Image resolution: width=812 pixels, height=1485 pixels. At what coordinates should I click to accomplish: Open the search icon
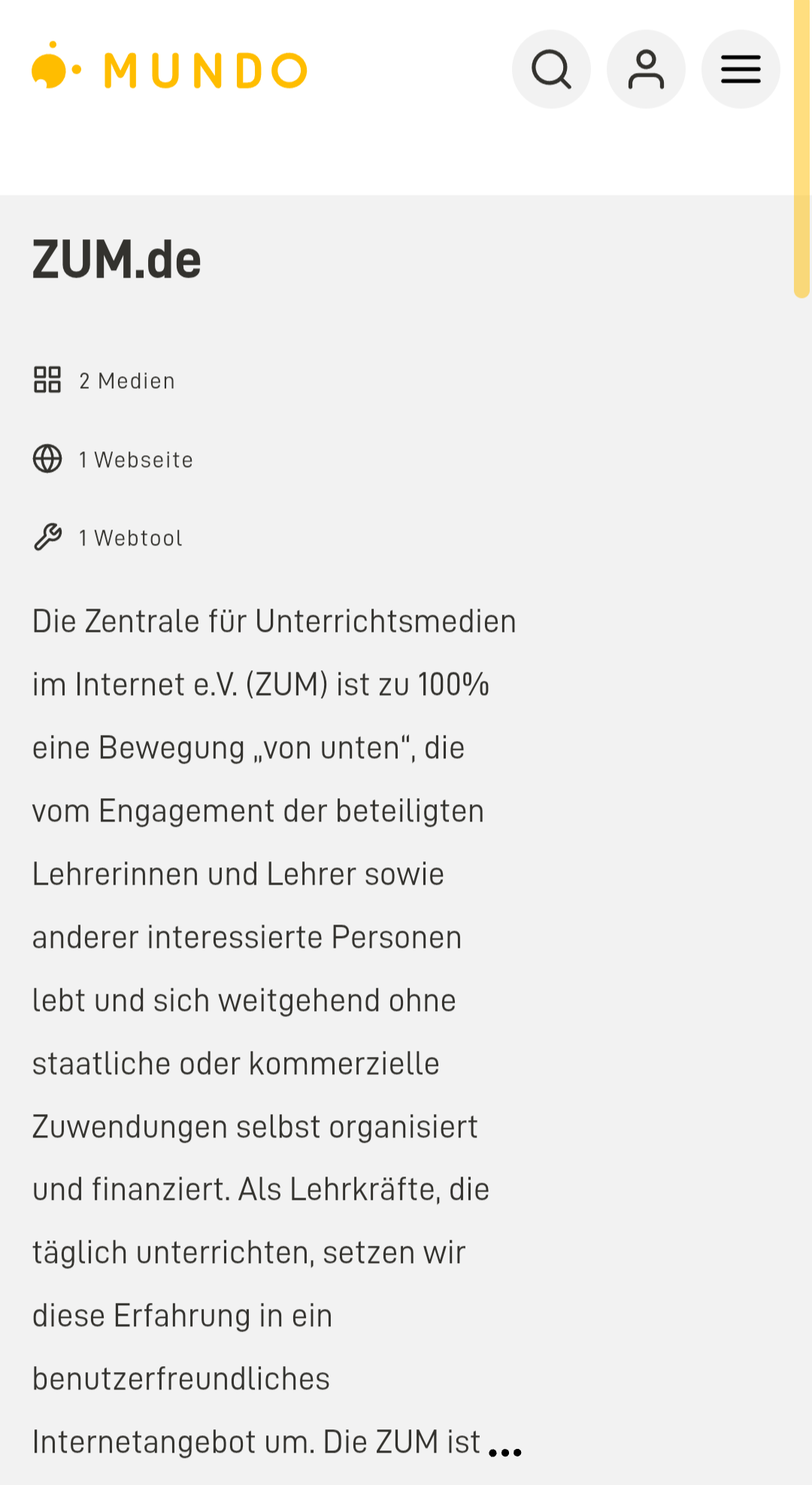point(551,69)
